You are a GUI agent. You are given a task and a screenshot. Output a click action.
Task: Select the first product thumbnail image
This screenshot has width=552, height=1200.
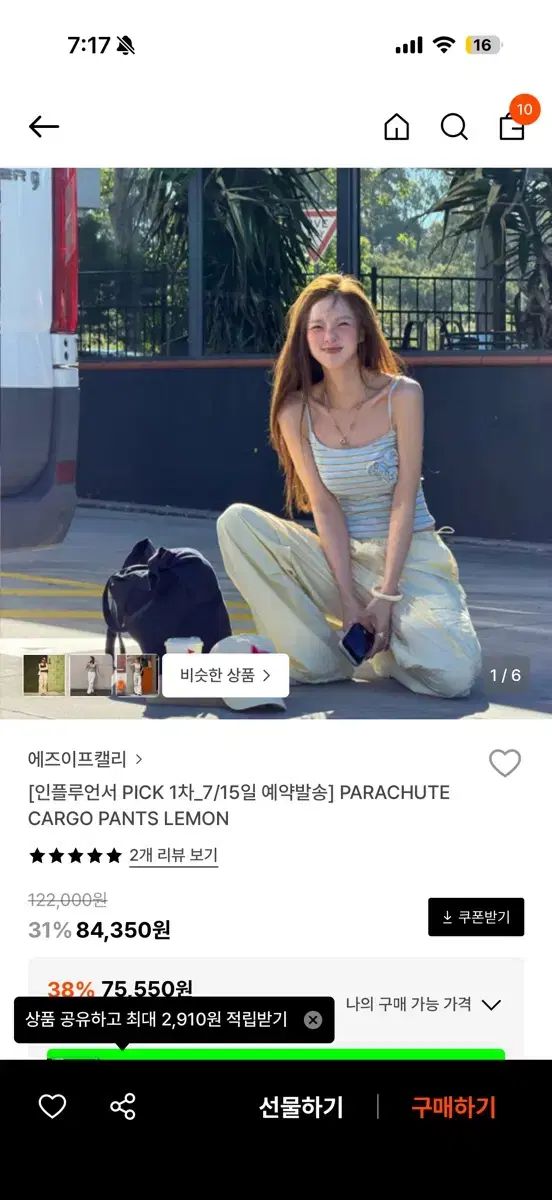coord(44,675)
